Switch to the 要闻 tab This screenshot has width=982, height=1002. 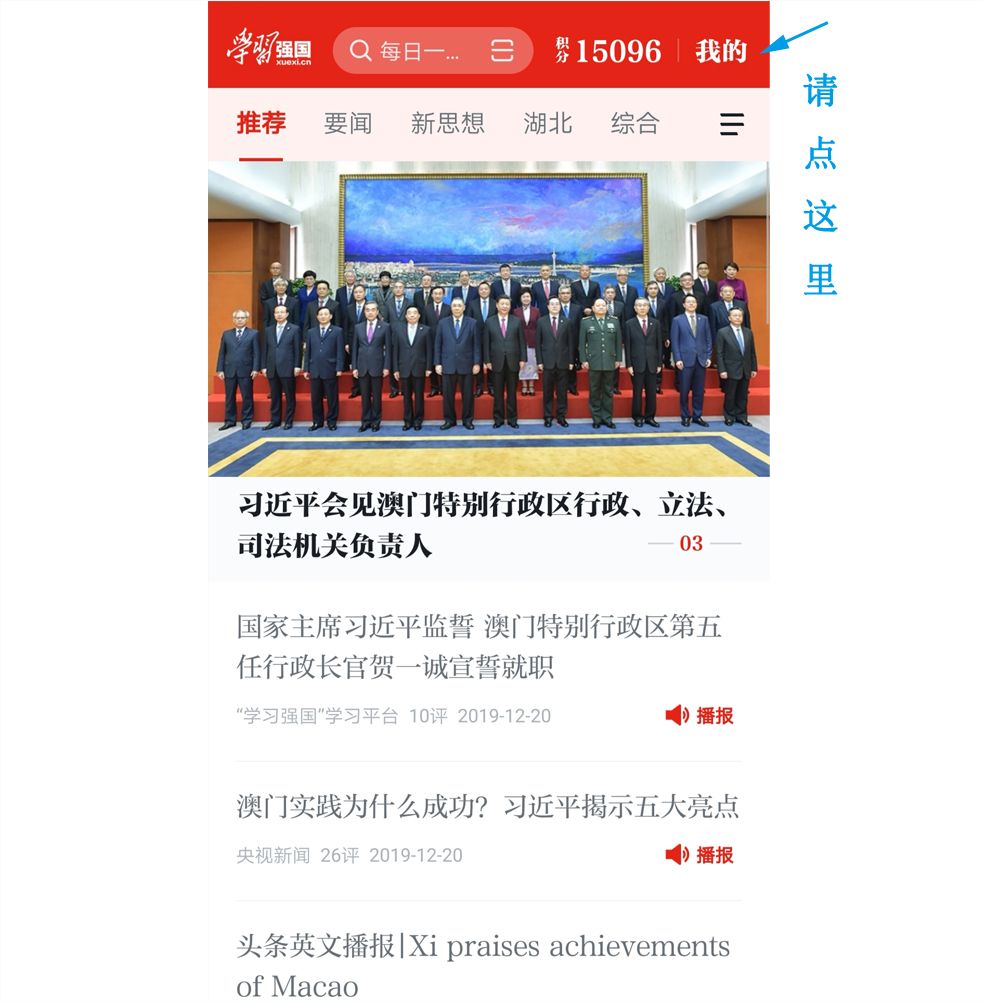point(348,124)
